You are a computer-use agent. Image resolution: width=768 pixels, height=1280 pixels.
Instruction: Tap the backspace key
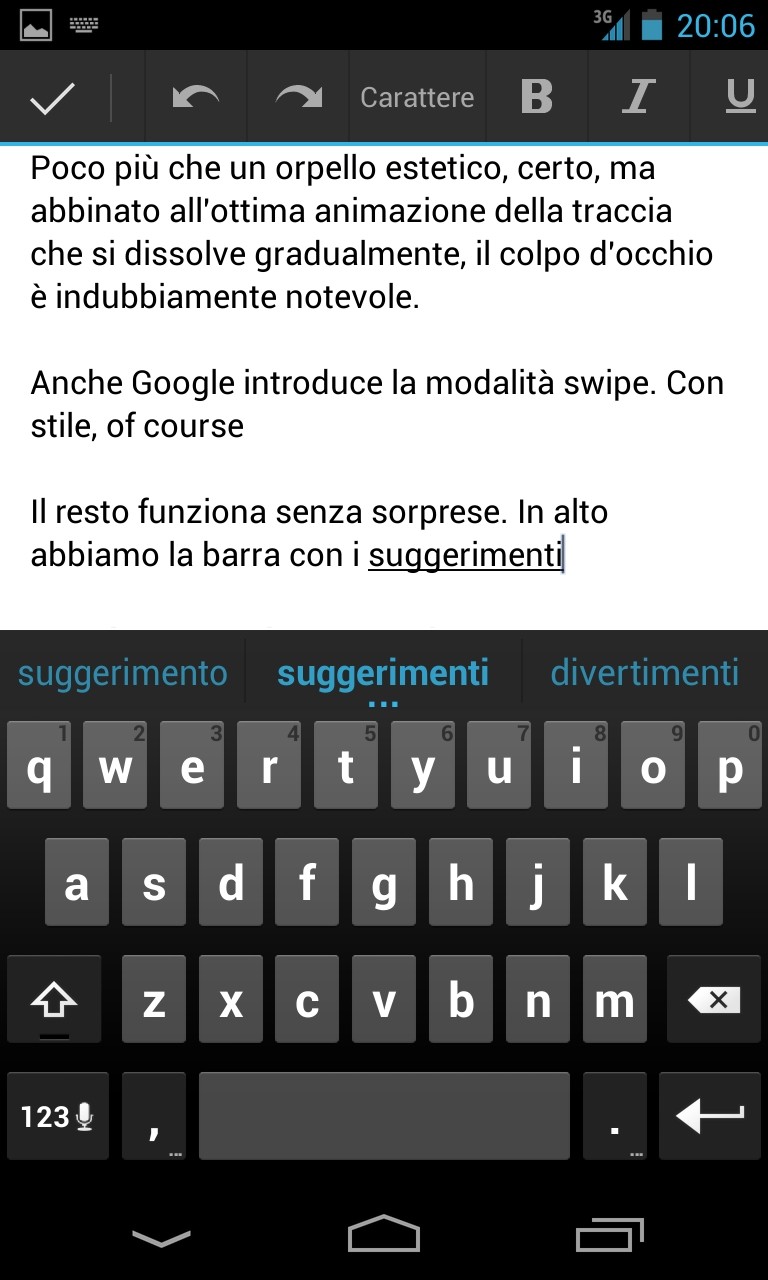pyautogui.click(x=714, y=1000)
